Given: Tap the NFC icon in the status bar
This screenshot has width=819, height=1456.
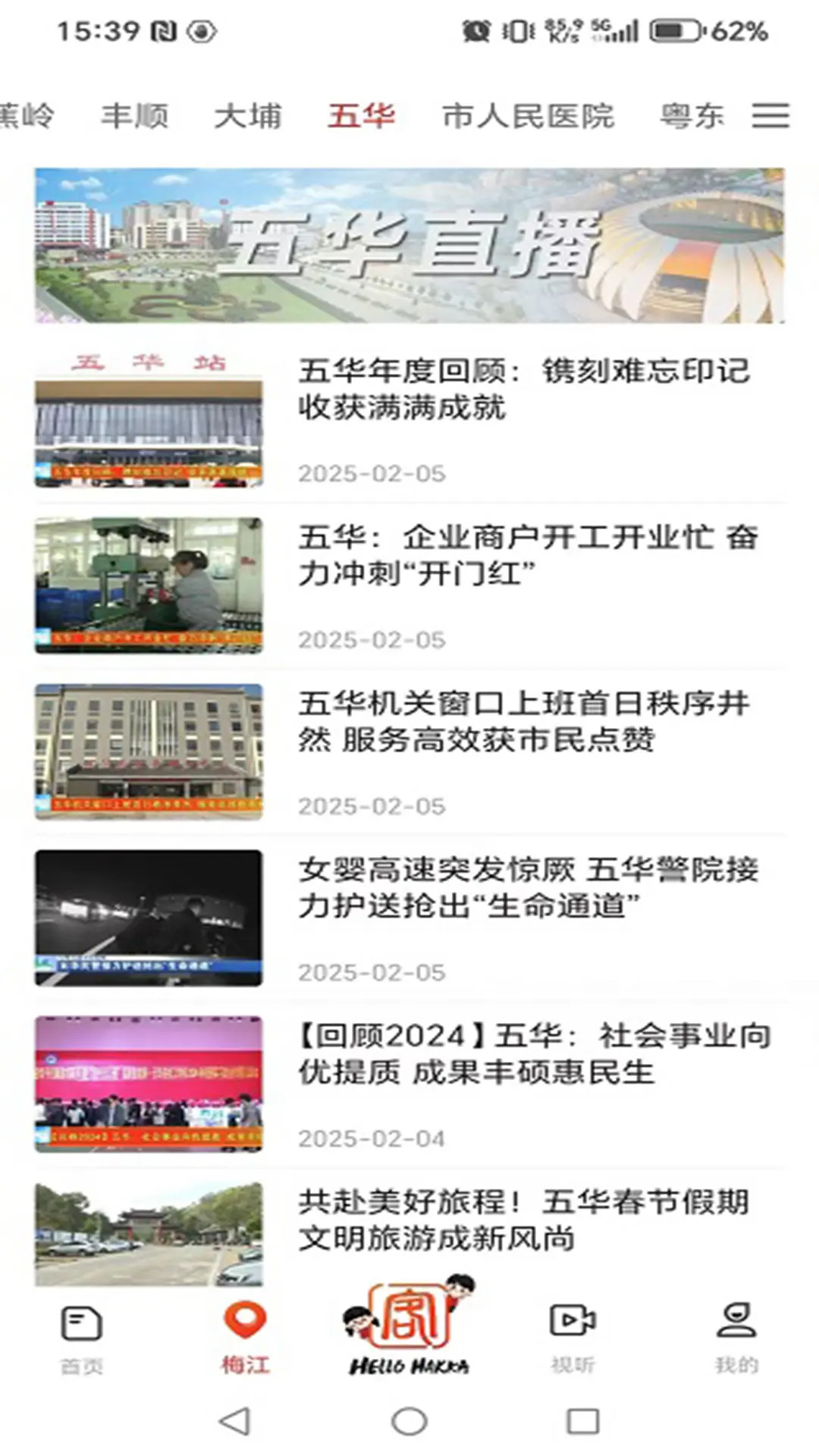Looking at the screenshot, I should tap(164, 30).
